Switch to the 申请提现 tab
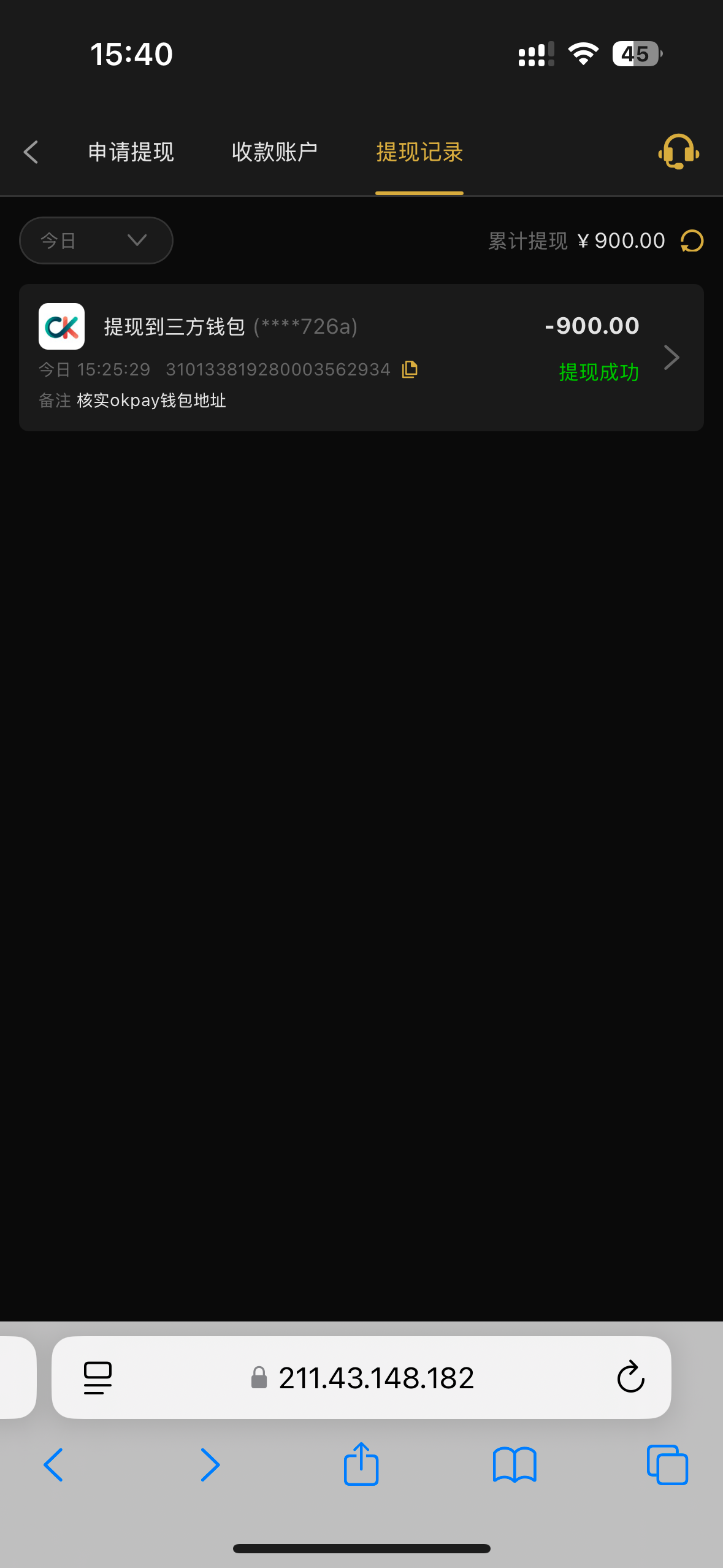The width and height of the screenshot is (723, 1568). [x=131, y=152]
